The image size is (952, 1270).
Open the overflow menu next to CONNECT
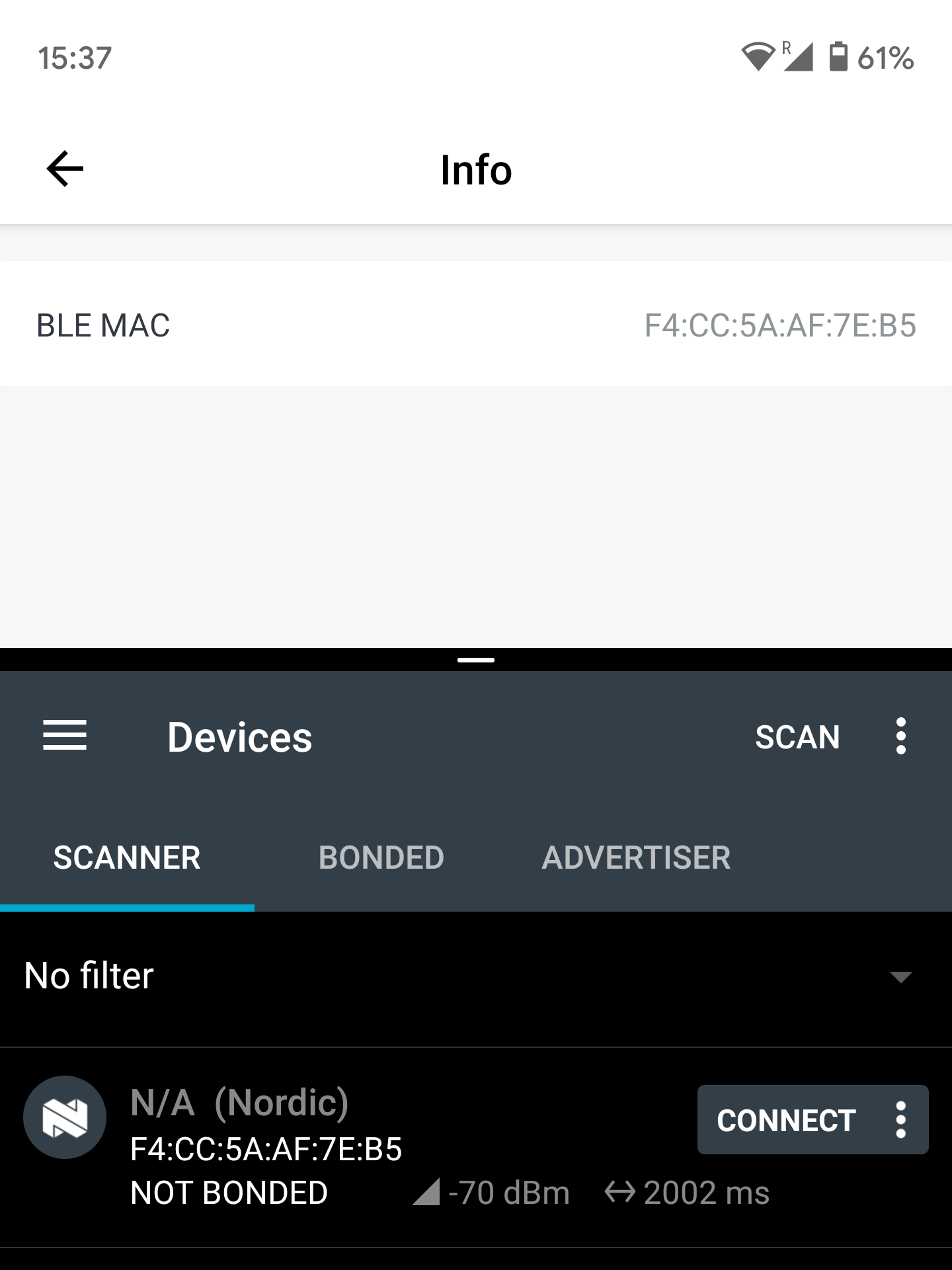[900, 1120]
